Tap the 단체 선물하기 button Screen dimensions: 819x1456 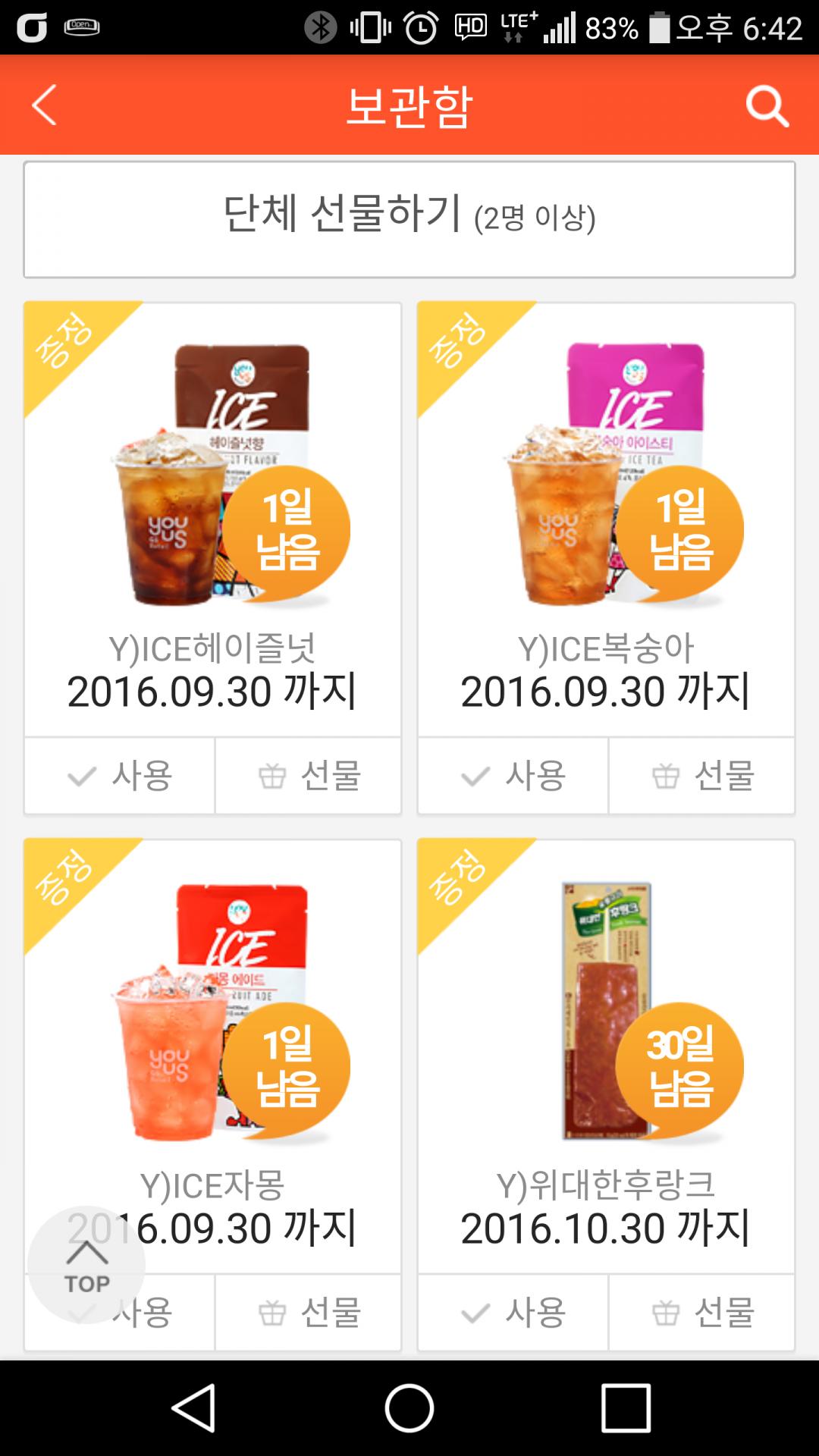click(409, 219)
